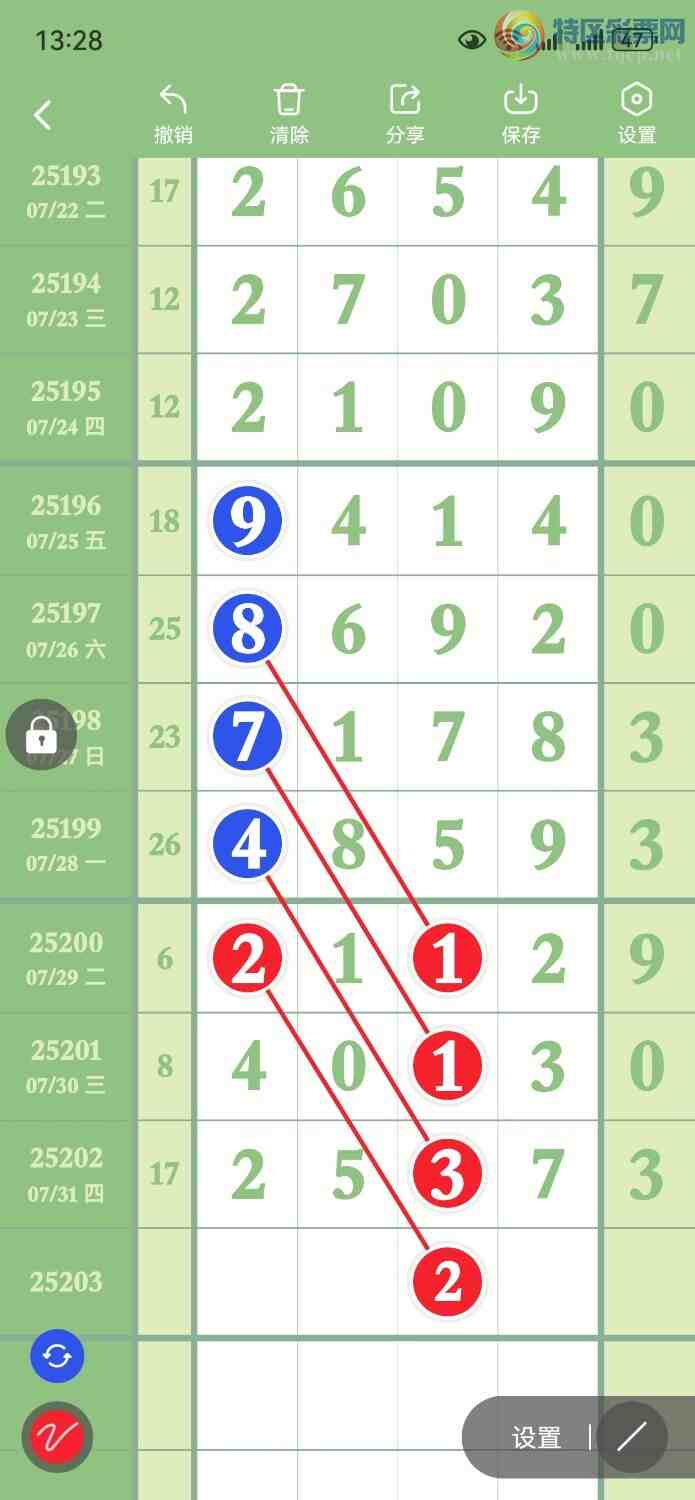Open 设置 in the bottom floating pill
Screen dimensions: 695x1500
537,1438
